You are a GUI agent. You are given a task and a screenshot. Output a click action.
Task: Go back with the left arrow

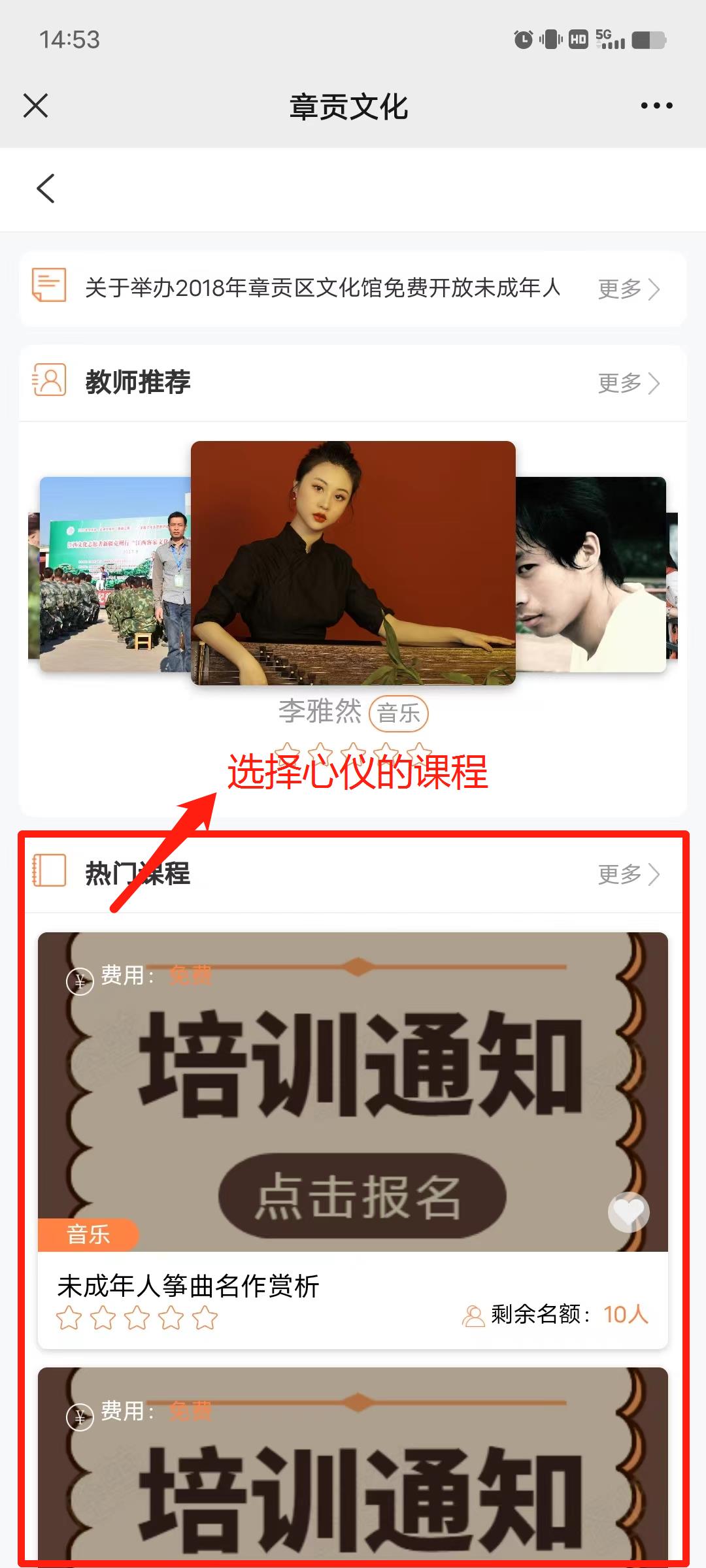pos(46,189)
